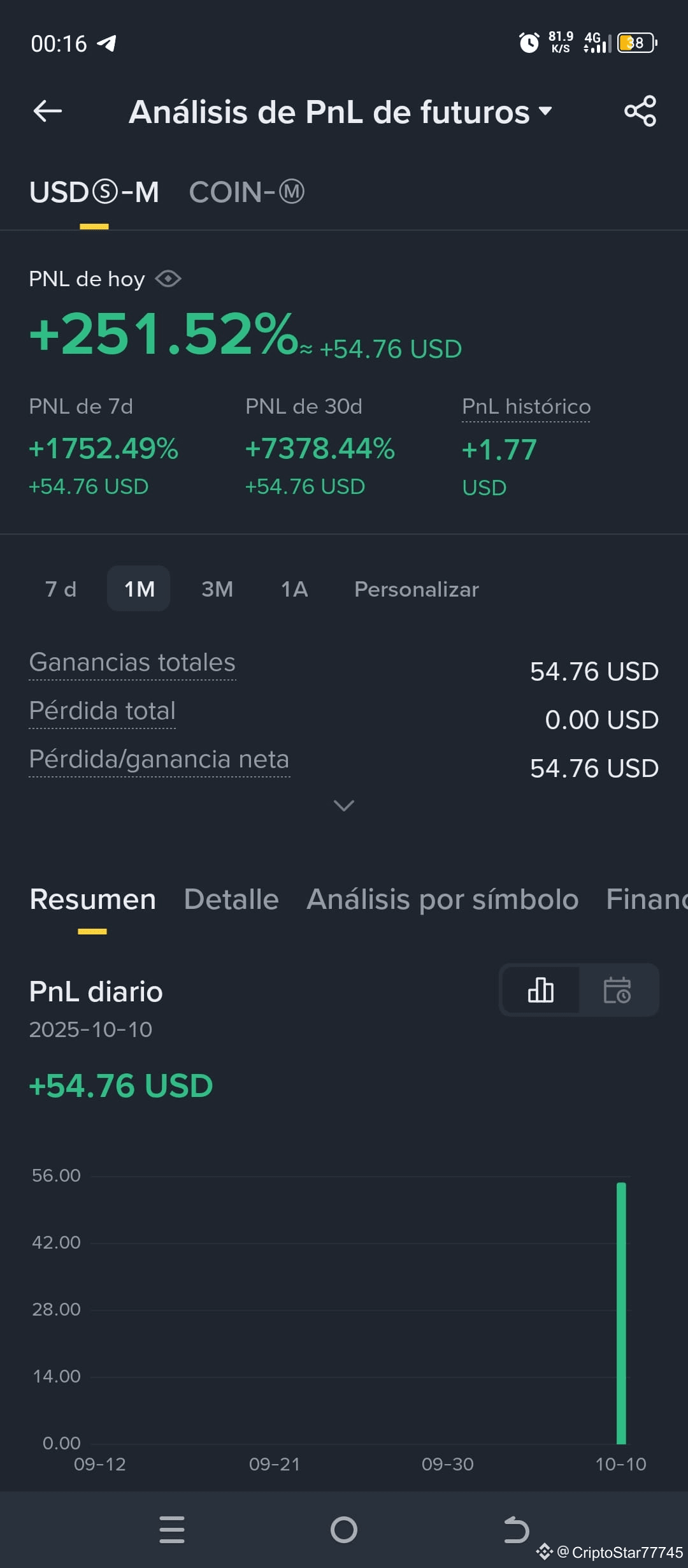Open the PnL histórico explanation
The width and height of the screenshot is (688, 1568).
tap(526, 407)
